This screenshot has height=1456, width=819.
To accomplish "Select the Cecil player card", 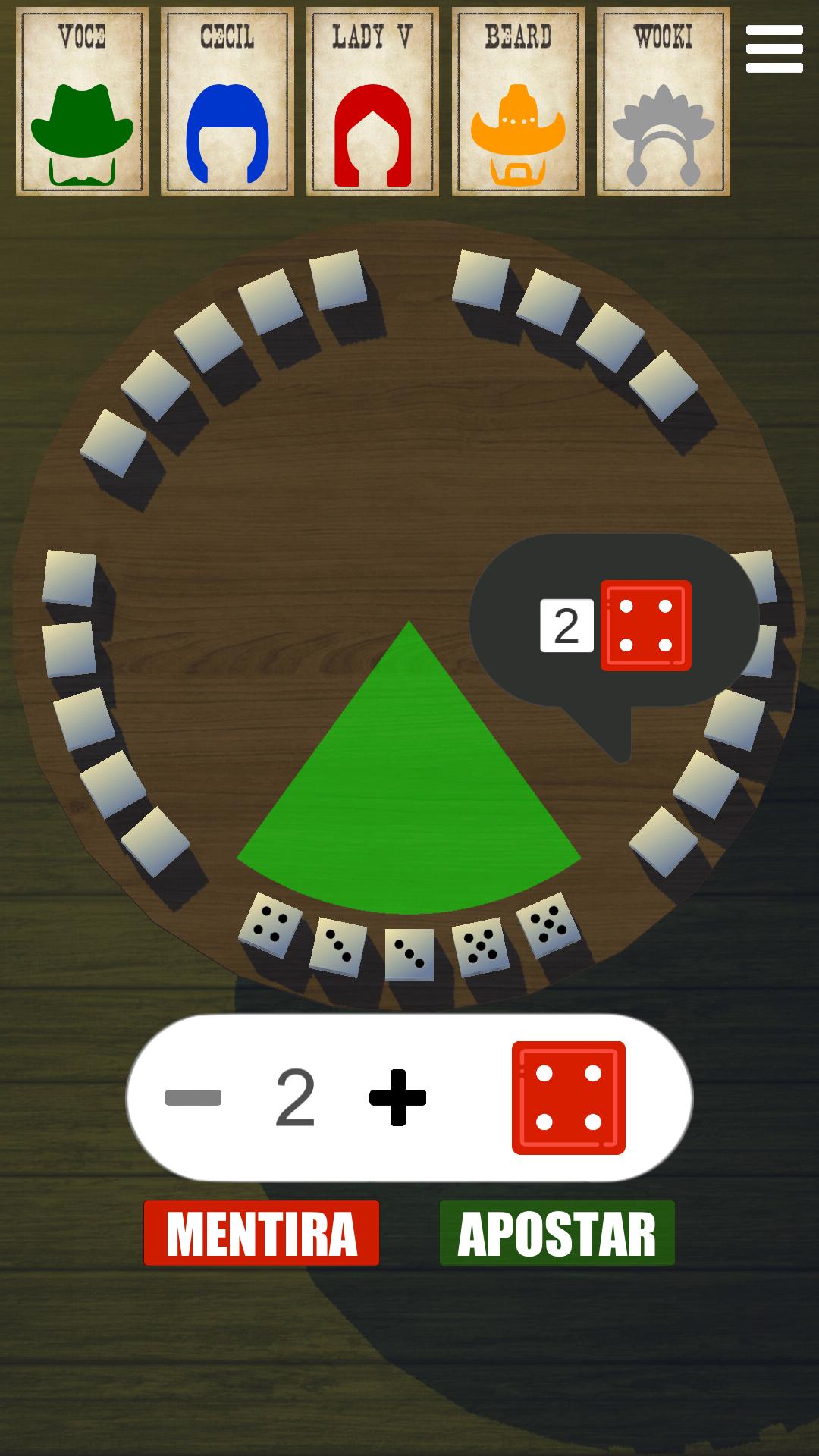I will pos(227,102).
